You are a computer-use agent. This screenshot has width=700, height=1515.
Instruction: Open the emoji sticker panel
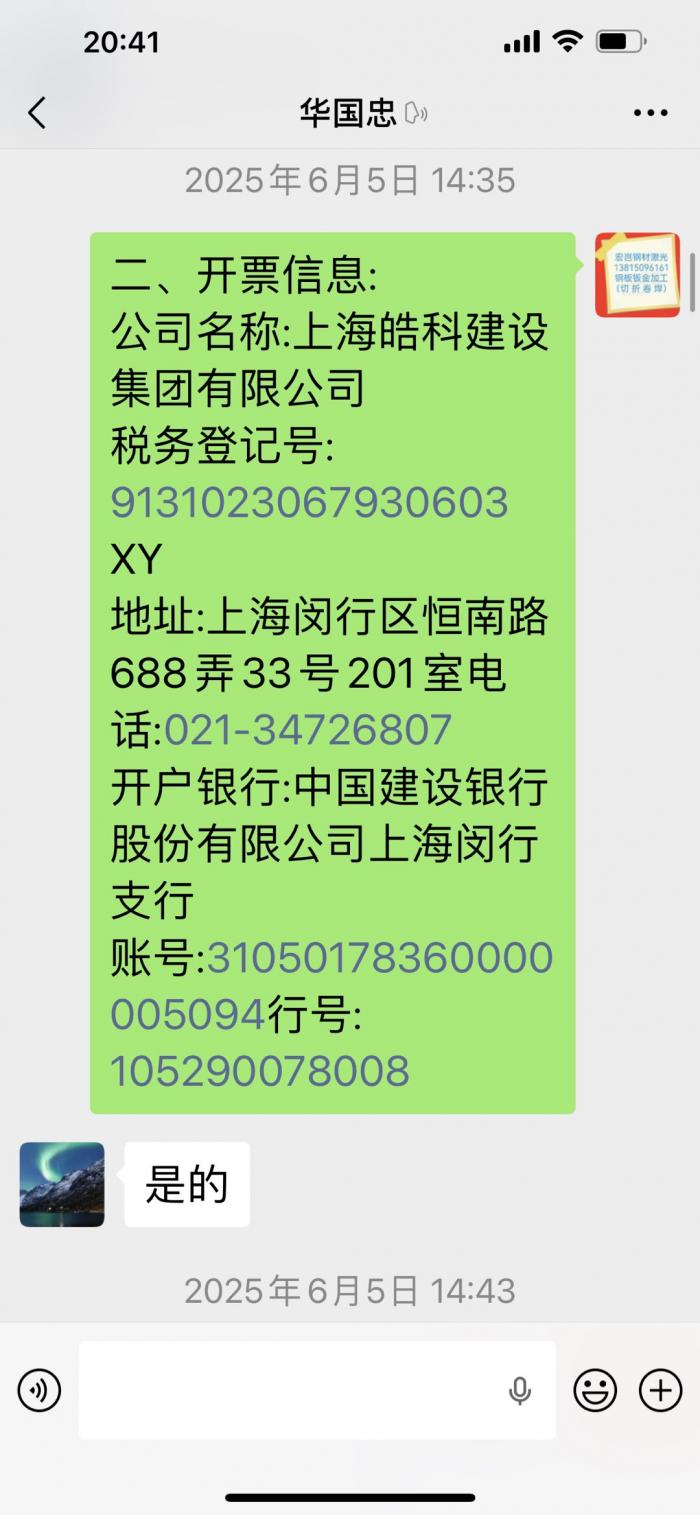click(x=595, y=1390)
